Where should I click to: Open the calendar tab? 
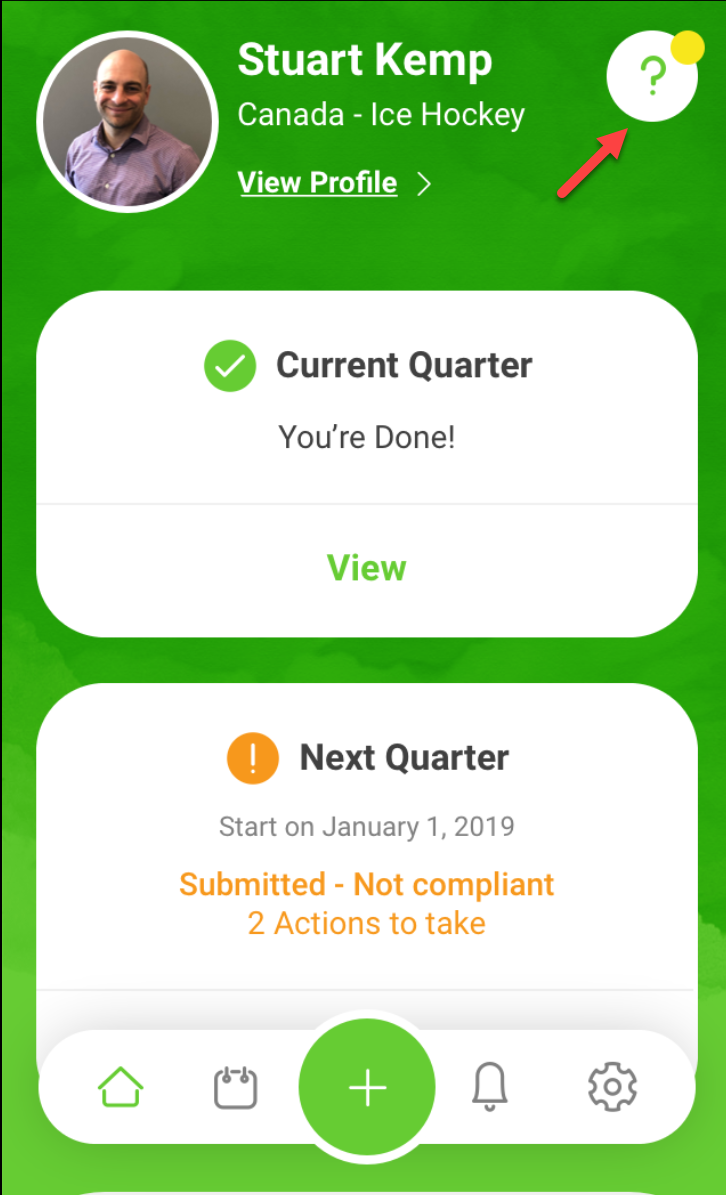click(x=235, y=1087)
